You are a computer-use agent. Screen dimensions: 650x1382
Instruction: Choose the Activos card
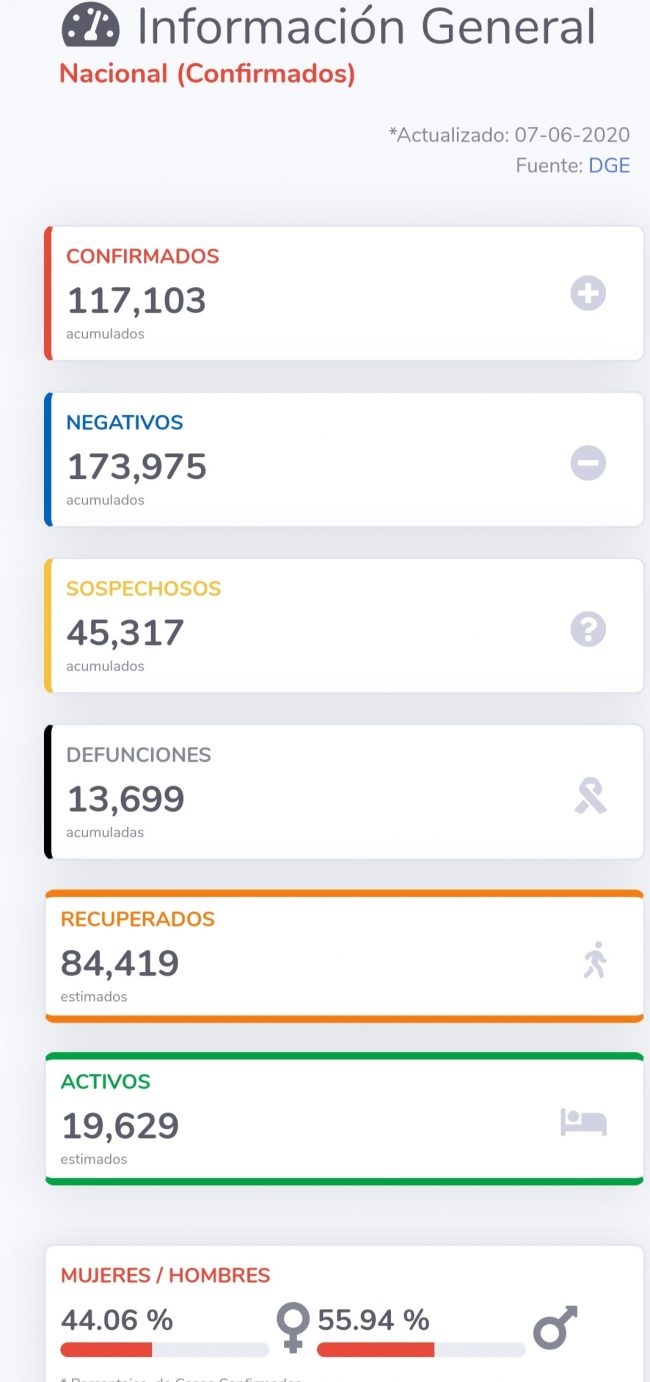[344, 1119]
